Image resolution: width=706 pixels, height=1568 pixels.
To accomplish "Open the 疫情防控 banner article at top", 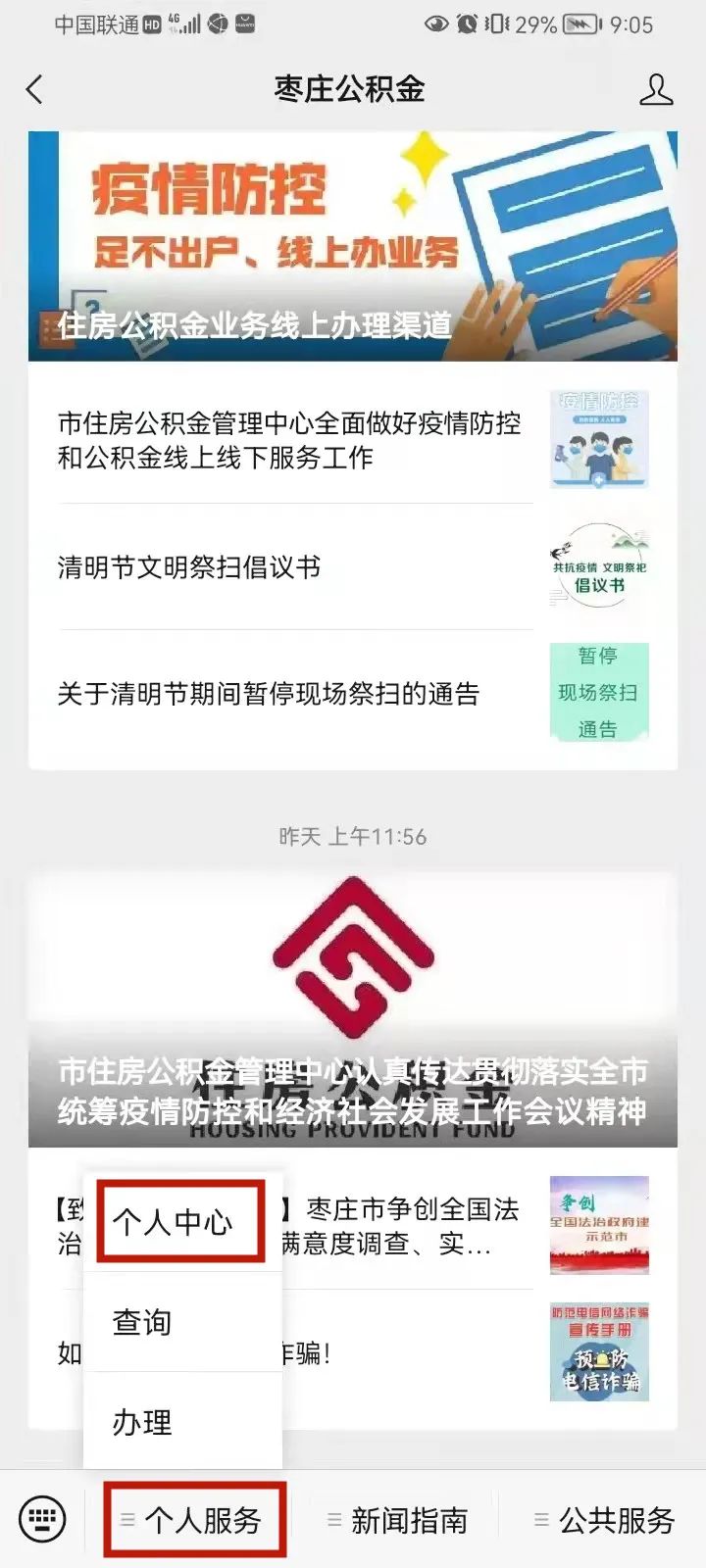I will pyautogui.click(x=353, y=245).
